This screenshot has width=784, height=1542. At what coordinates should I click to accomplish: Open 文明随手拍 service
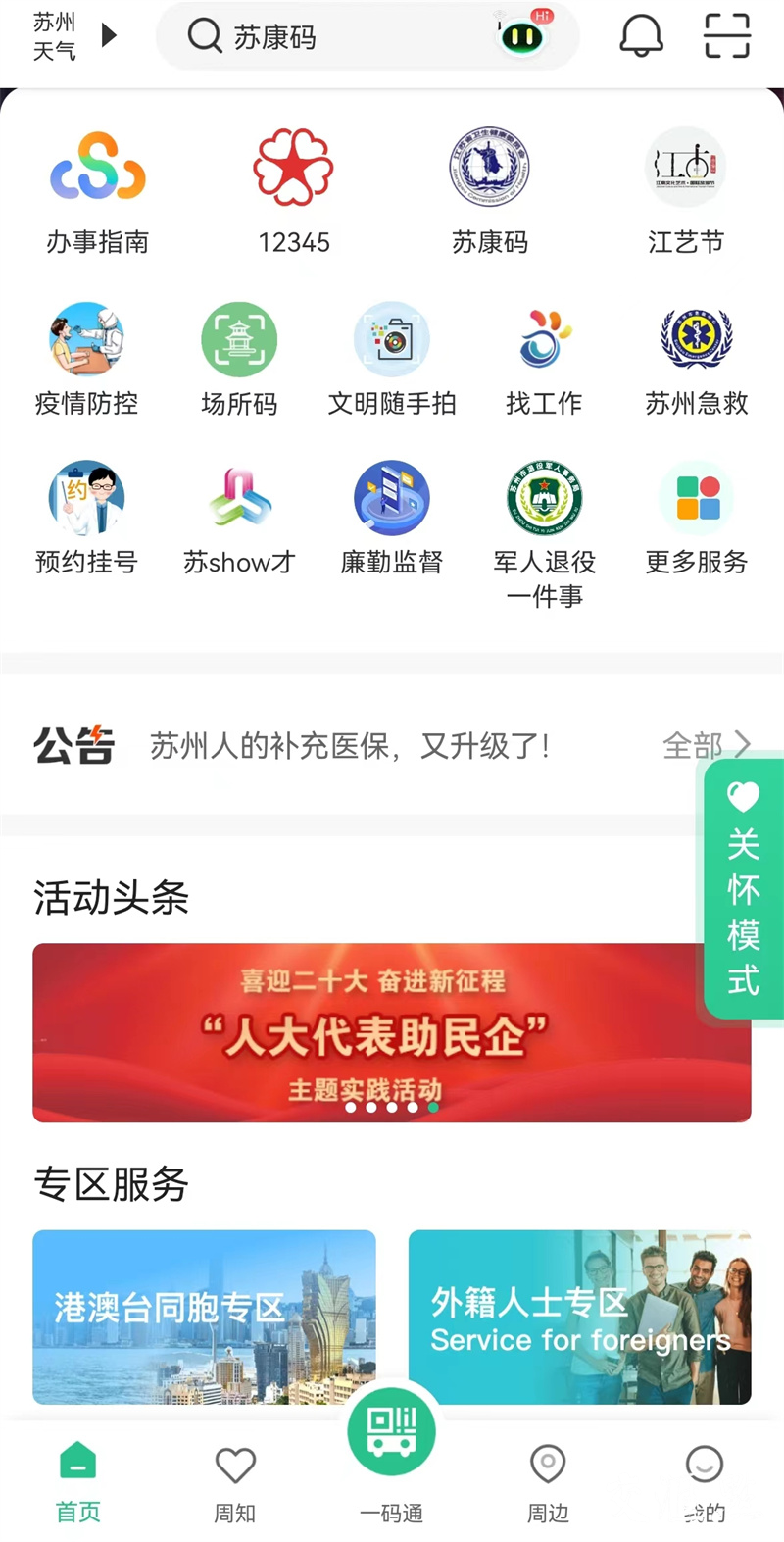(391, 359)
